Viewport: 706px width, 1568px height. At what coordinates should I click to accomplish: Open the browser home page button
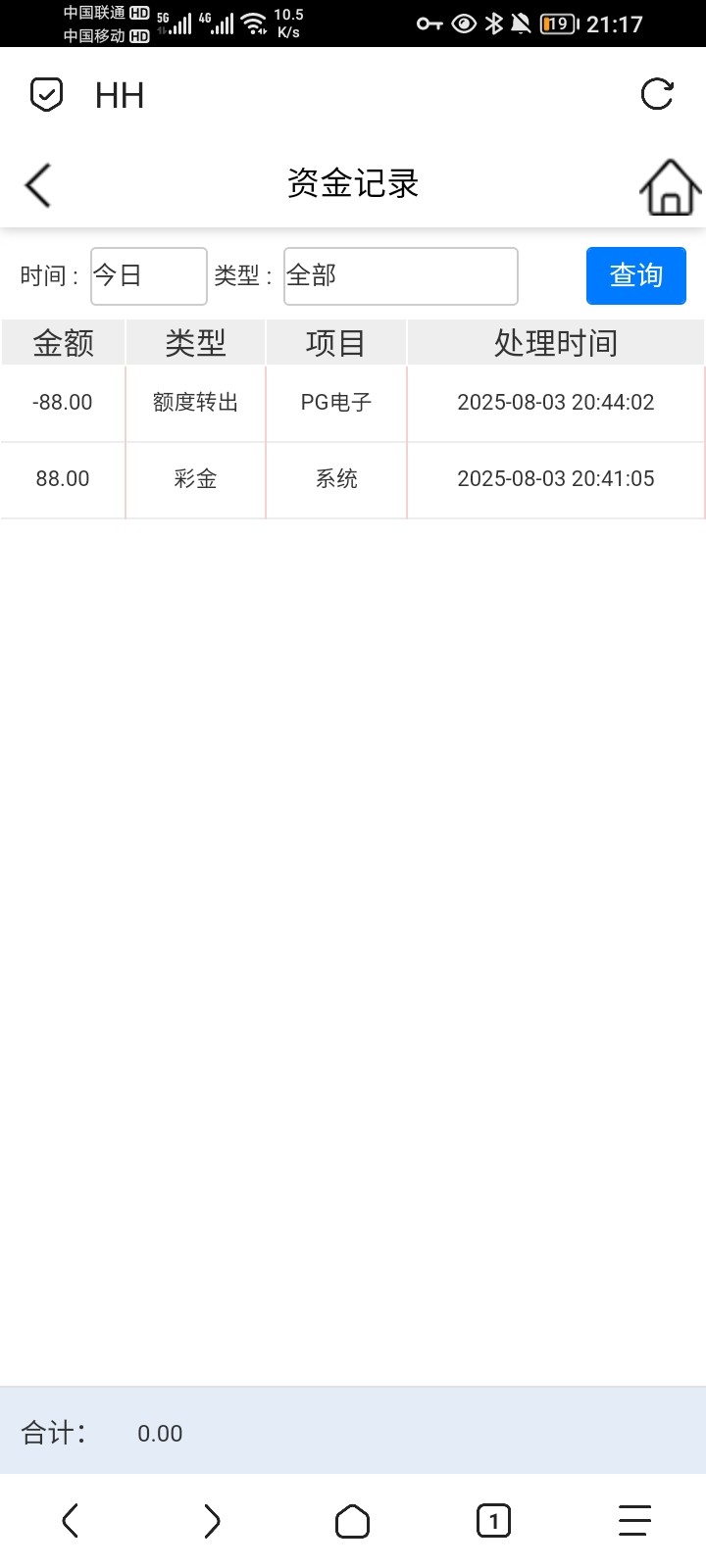point(352,1521)
